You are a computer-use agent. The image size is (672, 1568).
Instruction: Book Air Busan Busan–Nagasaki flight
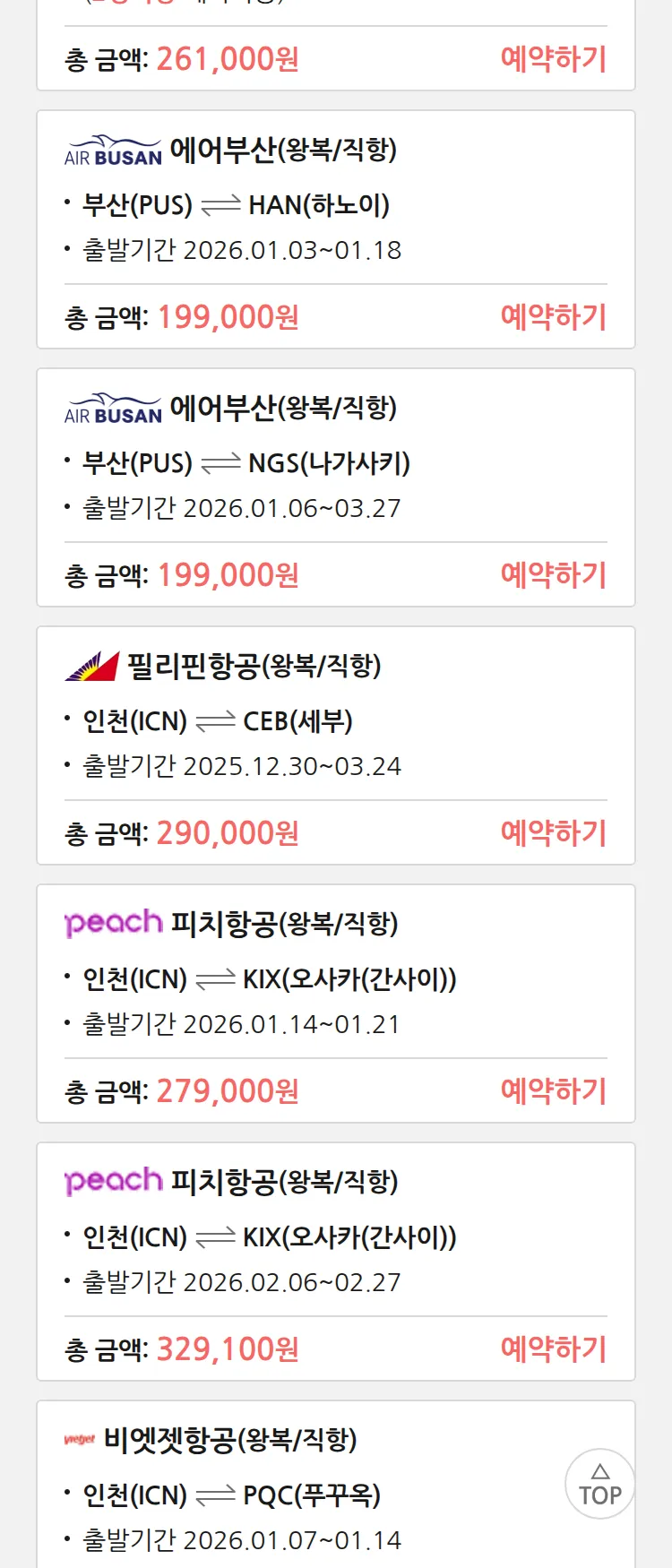tap(553, 575)
